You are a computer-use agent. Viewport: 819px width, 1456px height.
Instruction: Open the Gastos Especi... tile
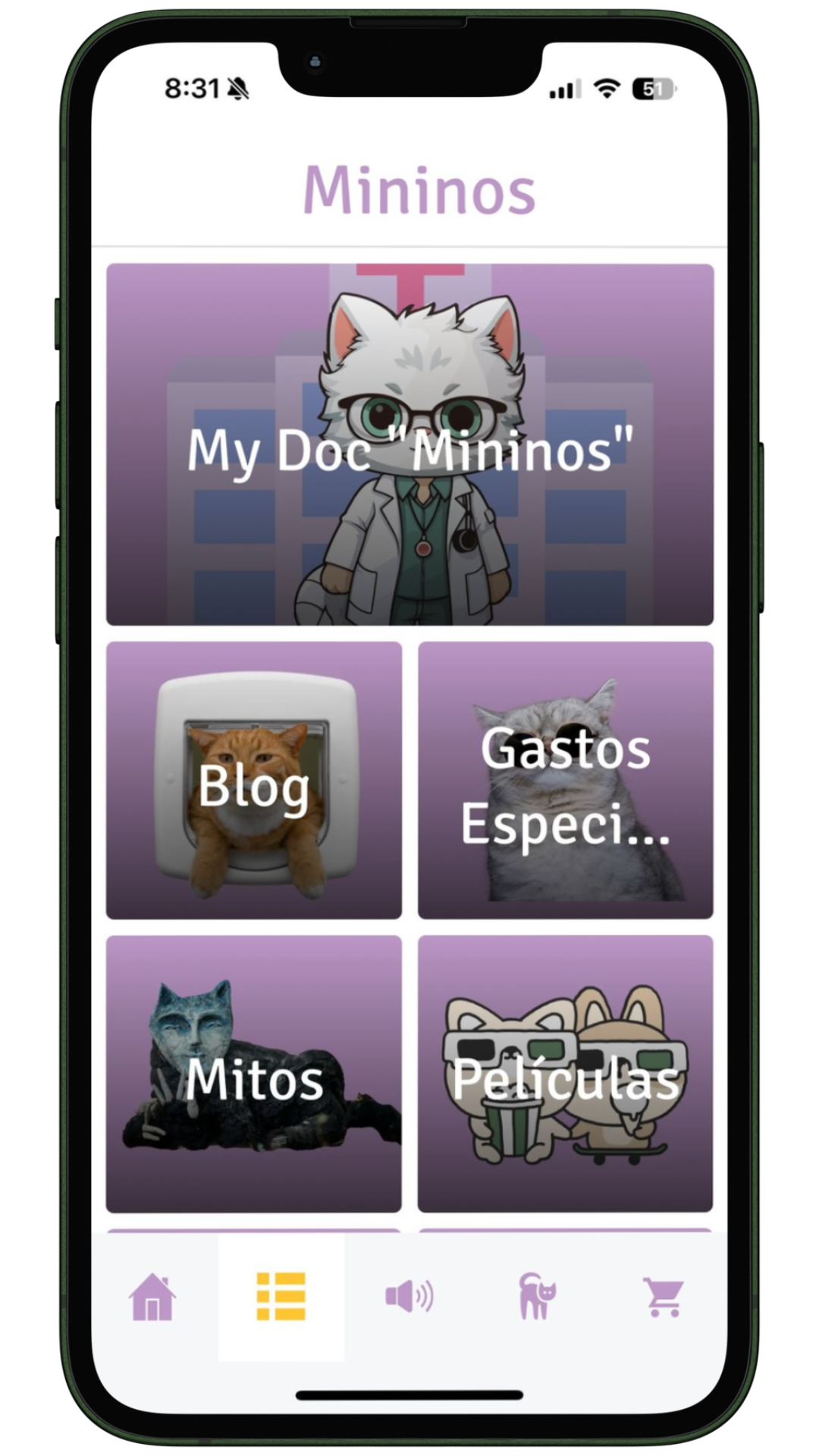click(566, 781)
